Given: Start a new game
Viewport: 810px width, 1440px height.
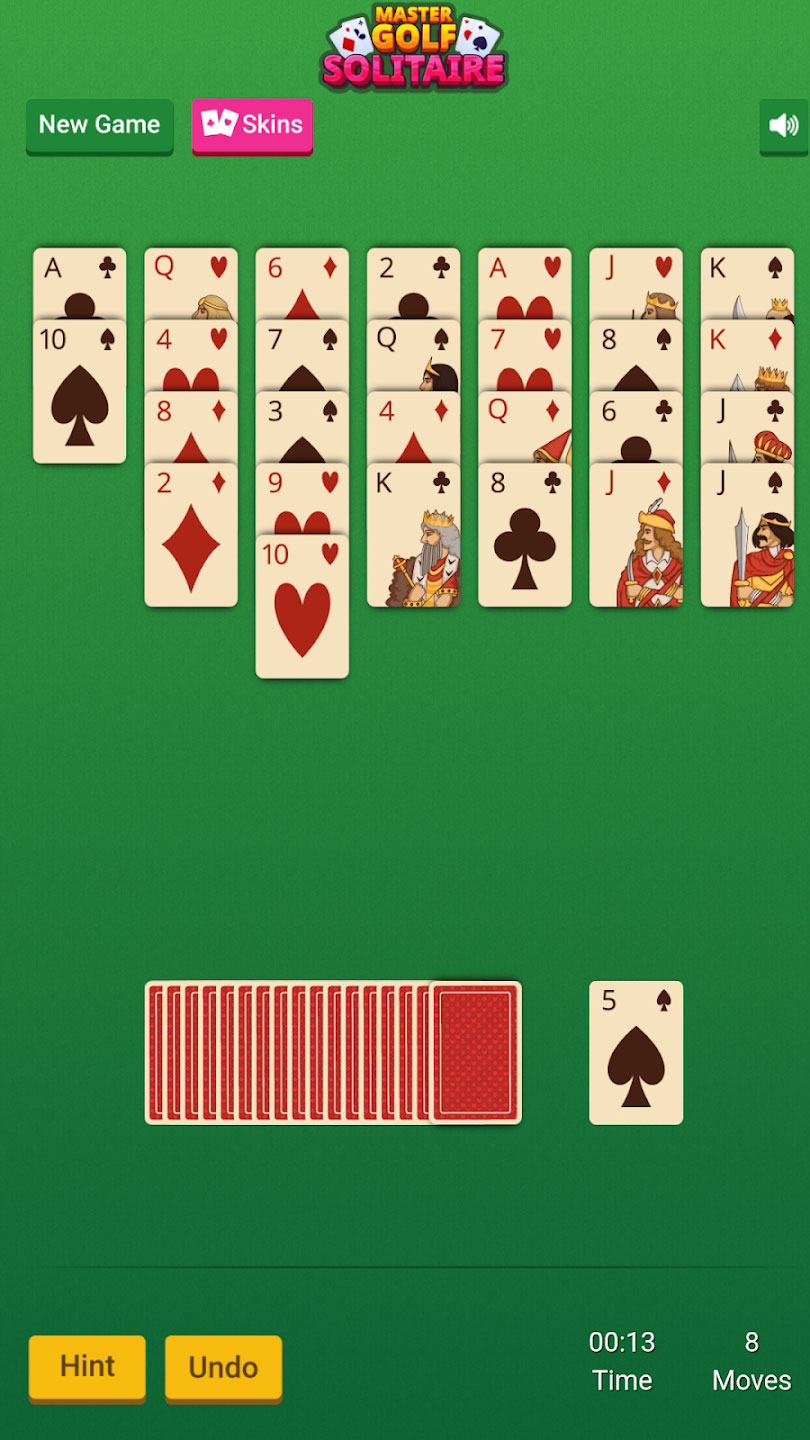Looking at the screenshot, I should [99, 125].
